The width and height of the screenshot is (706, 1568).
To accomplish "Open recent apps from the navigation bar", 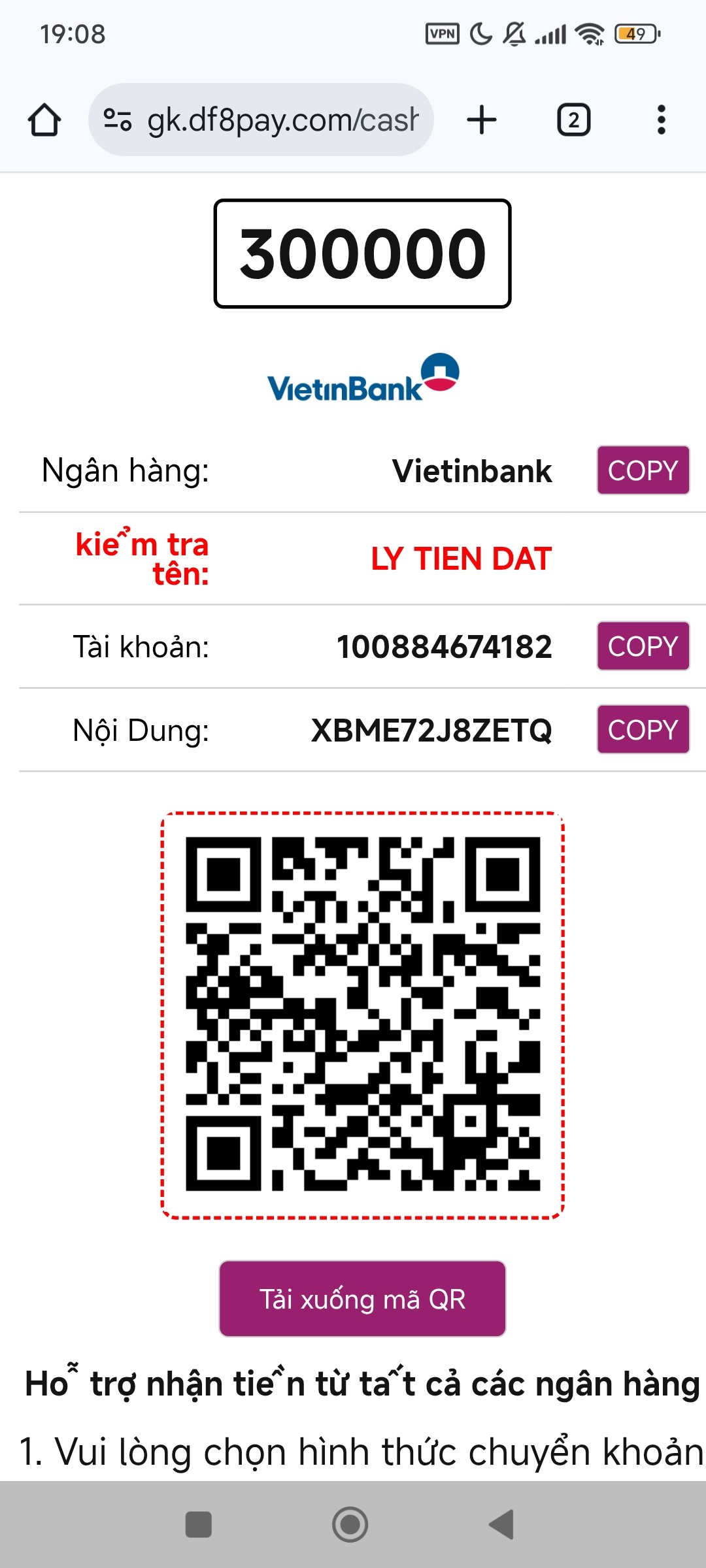I will [x=199, y=1524].
